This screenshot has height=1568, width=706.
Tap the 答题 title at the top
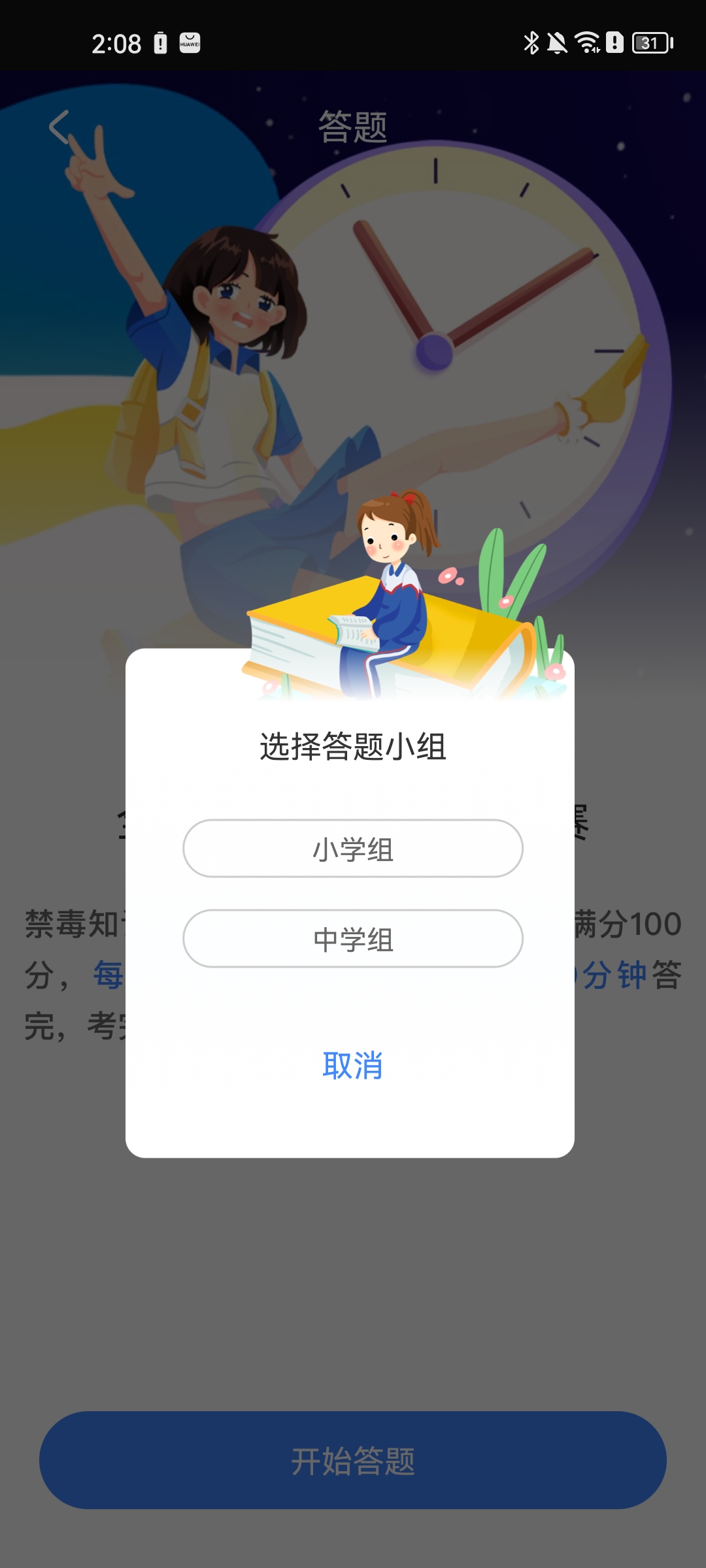tap(353, 126)
